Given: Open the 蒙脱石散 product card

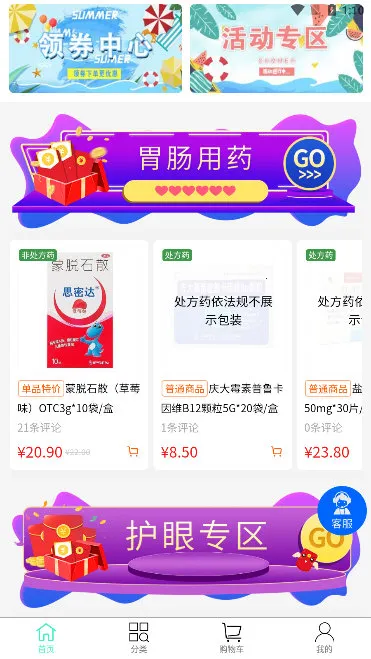Looking at the screenshot, I should coord(79,355).
